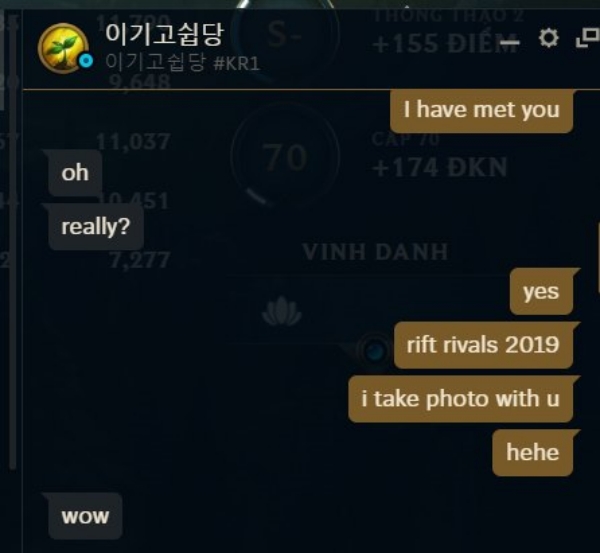Minimize the chat window
600x553 pixels.
pyautogui.click(x=510, y=42)
